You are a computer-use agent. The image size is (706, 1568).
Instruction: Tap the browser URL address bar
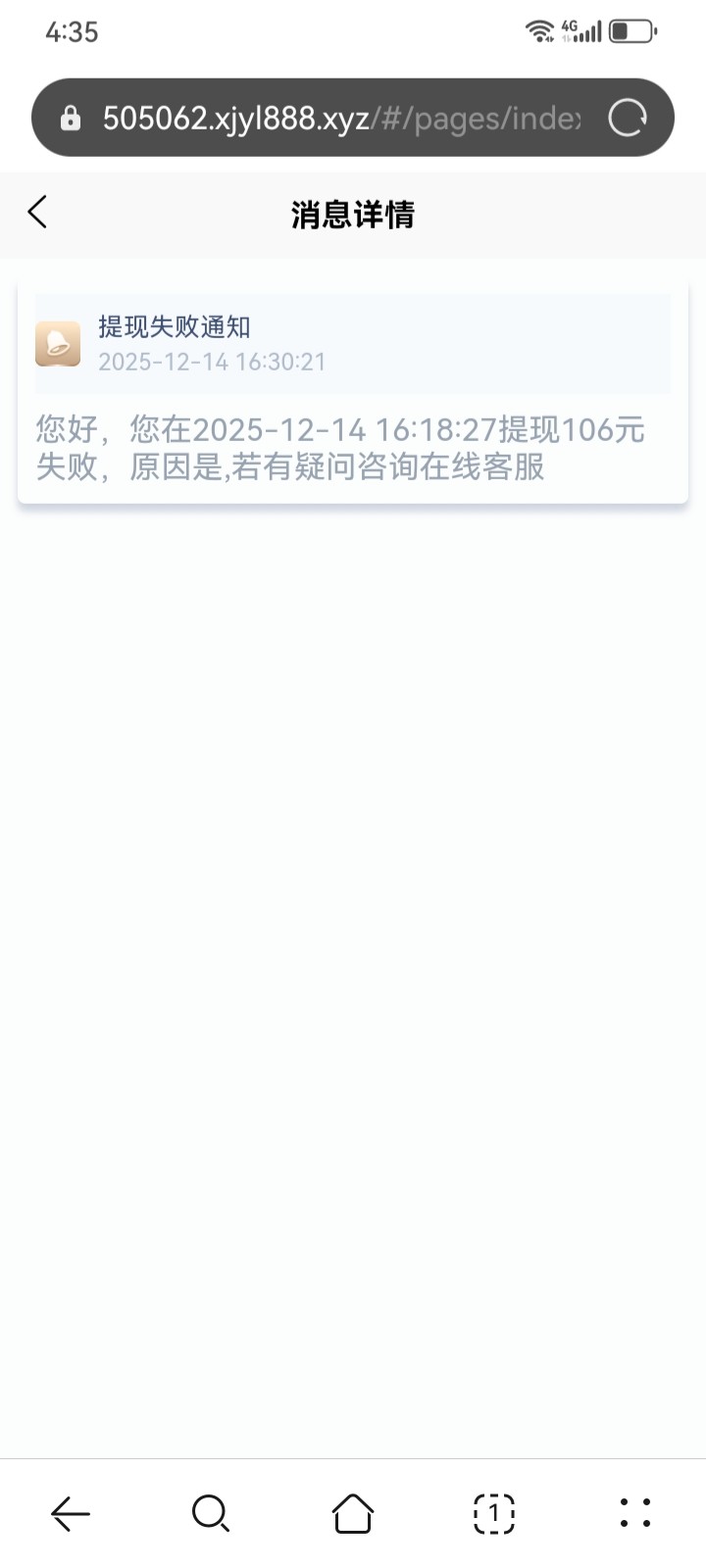tap(333, 119)
